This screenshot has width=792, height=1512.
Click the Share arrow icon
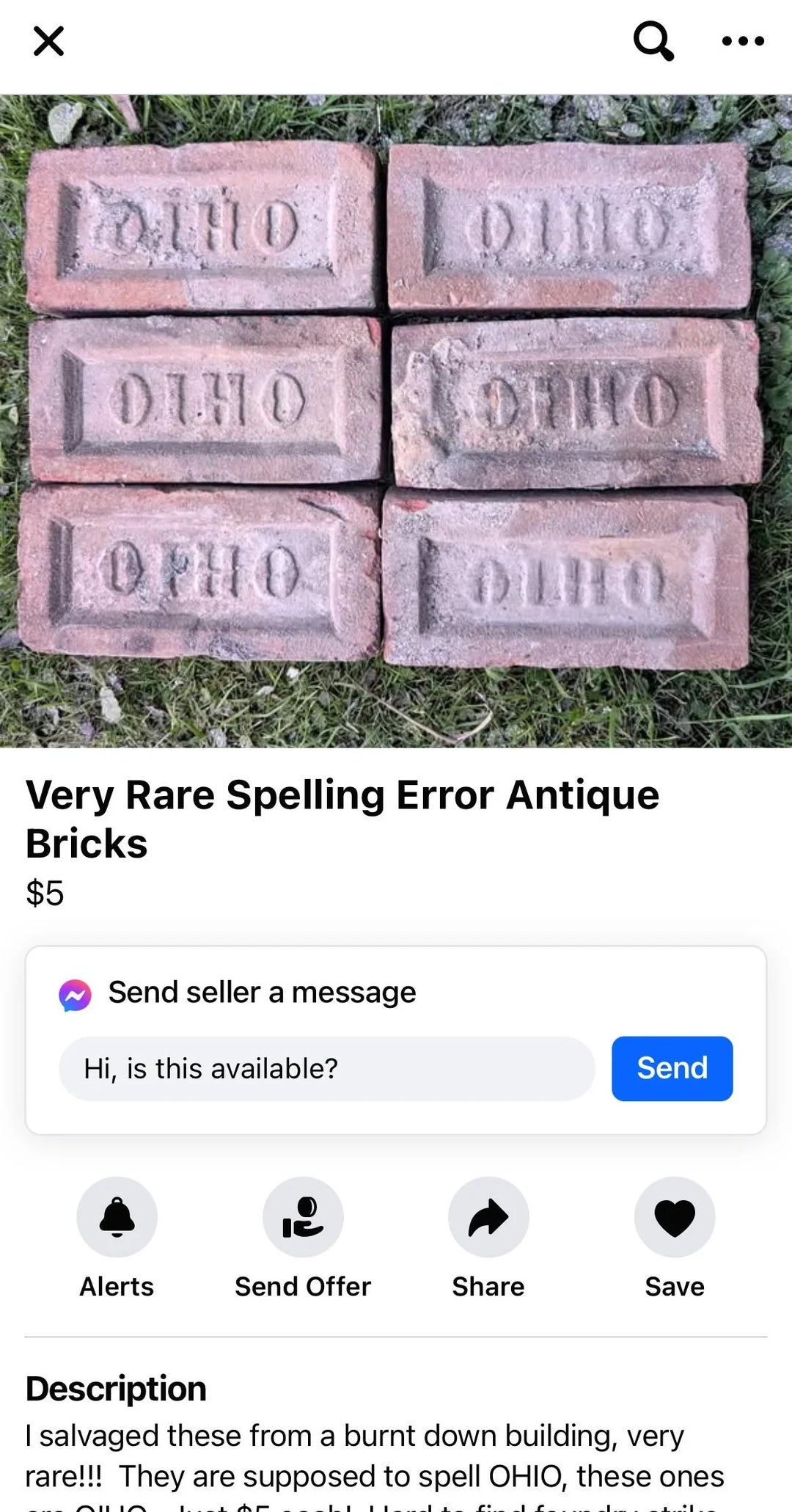pos(488,1216)
